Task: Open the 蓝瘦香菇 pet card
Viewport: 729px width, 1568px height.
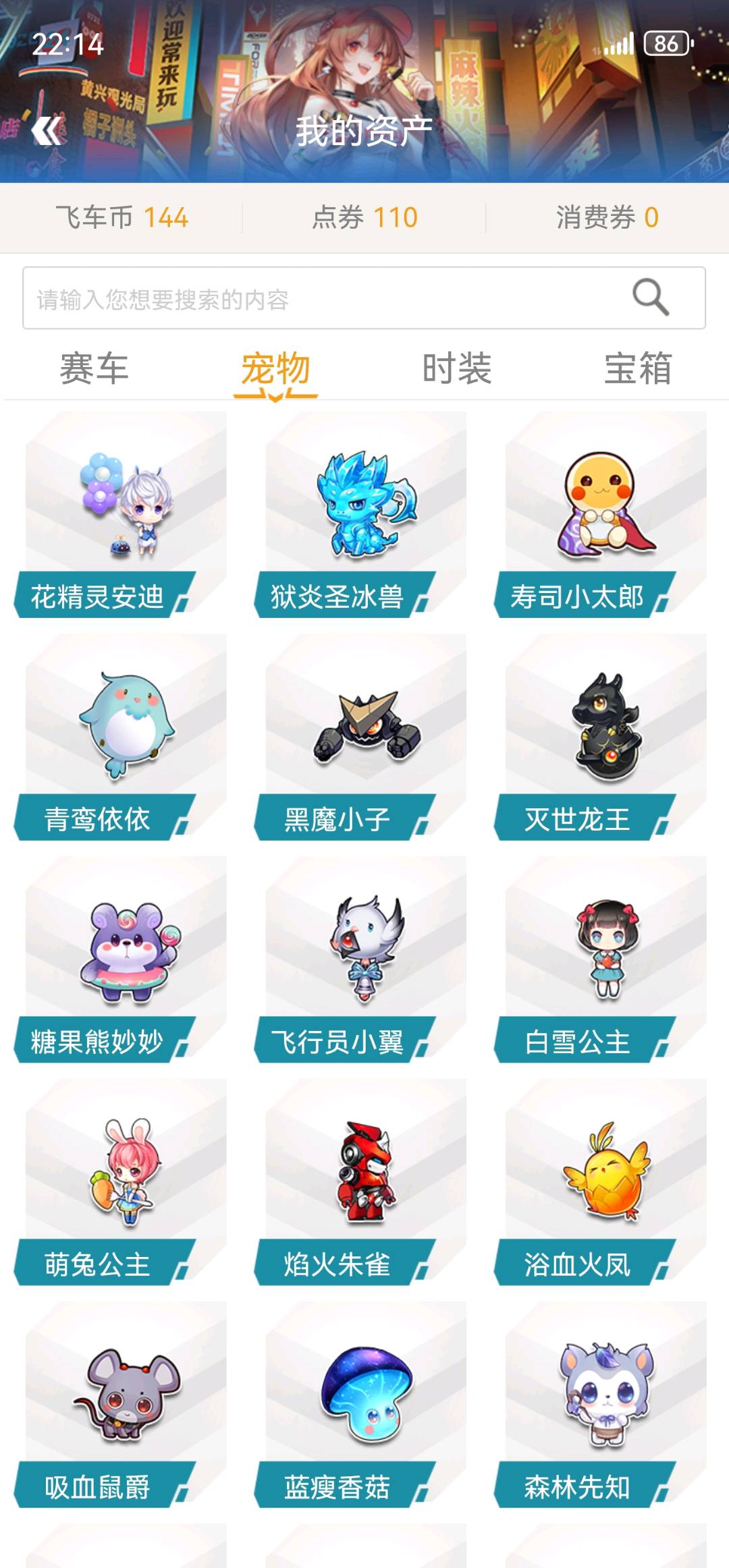Action: pyautogui.click(x=365, y=1405)
